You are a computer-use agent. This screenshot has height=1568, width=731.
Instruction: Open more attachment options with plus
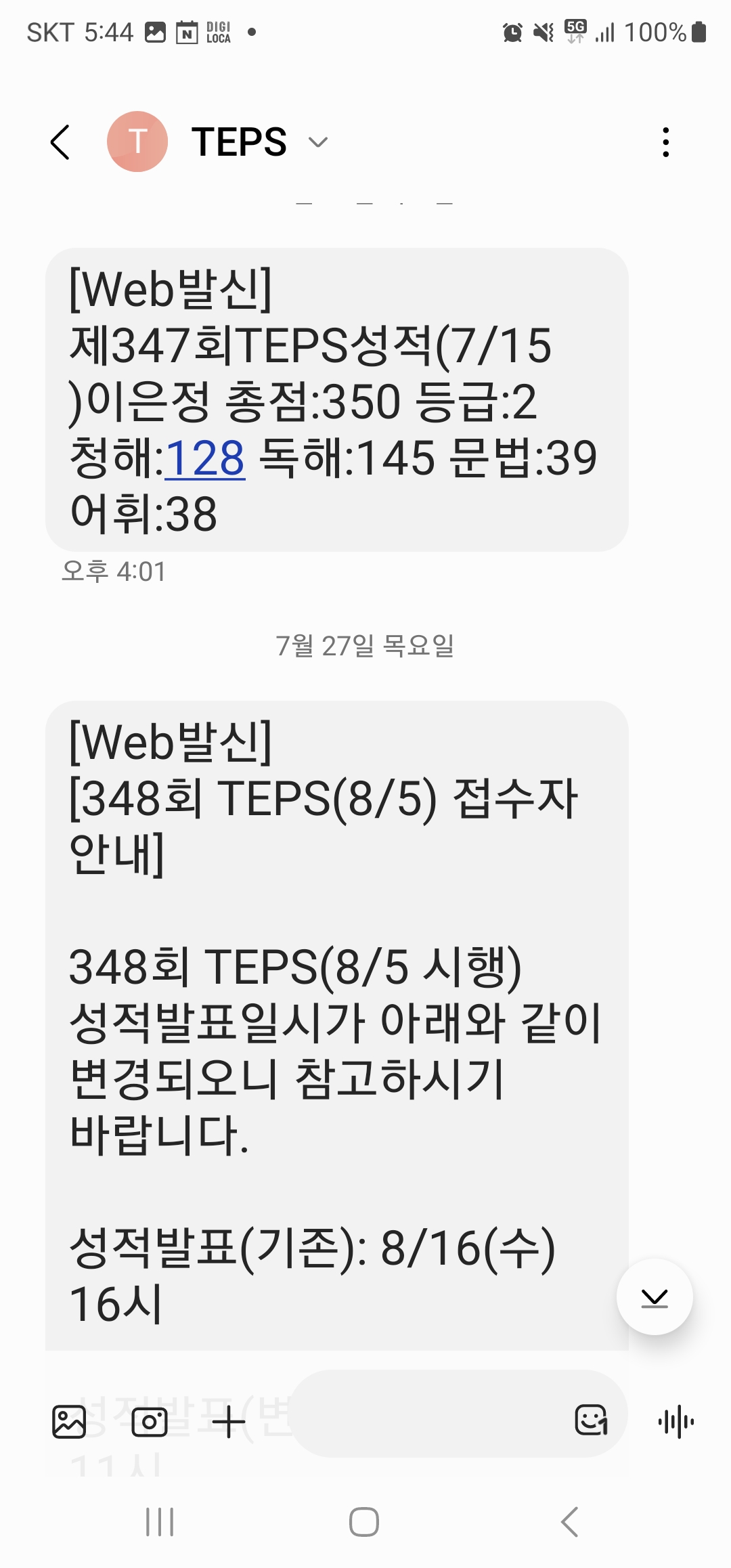click(x=229, y=1421)
